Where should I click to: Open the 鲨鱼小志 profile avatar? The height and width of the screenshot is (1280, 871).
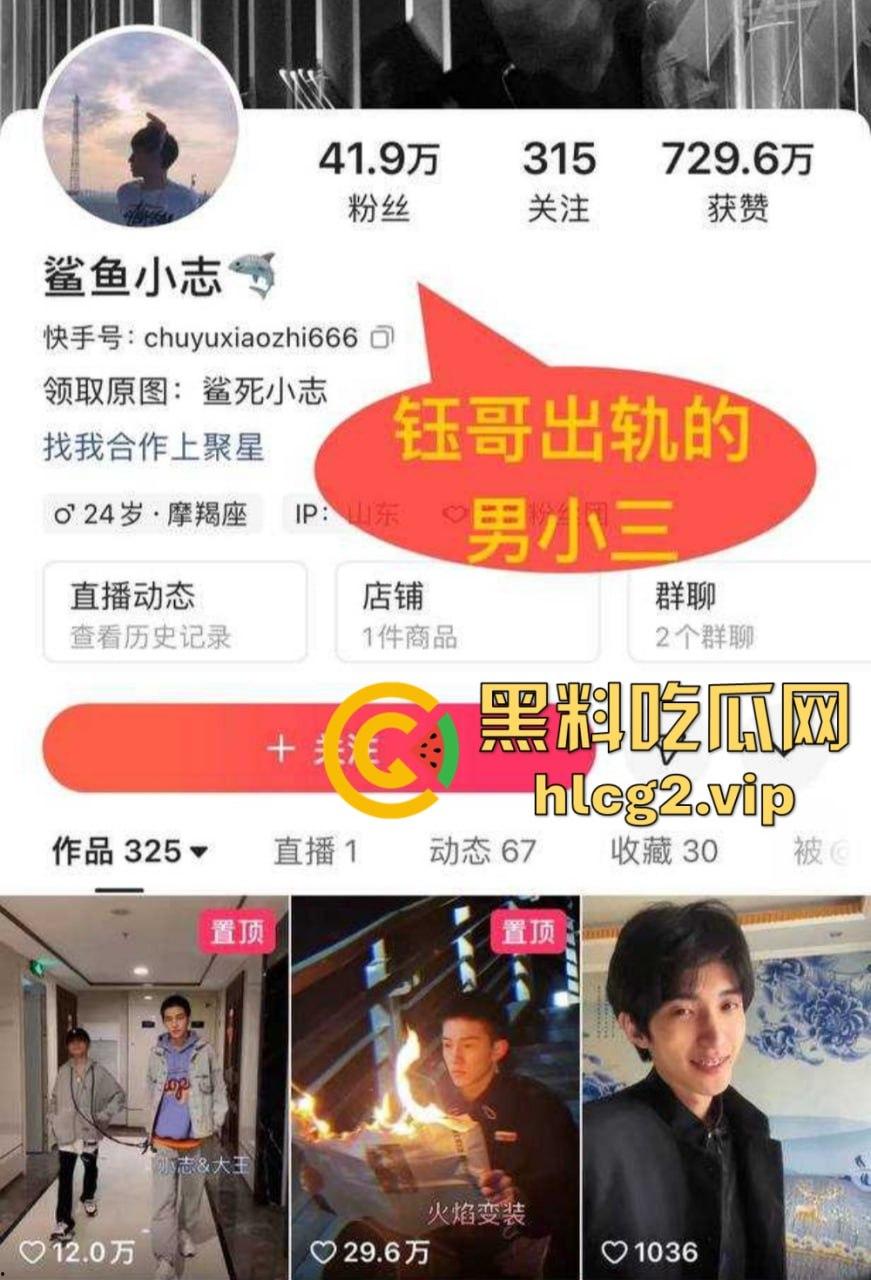140,128
